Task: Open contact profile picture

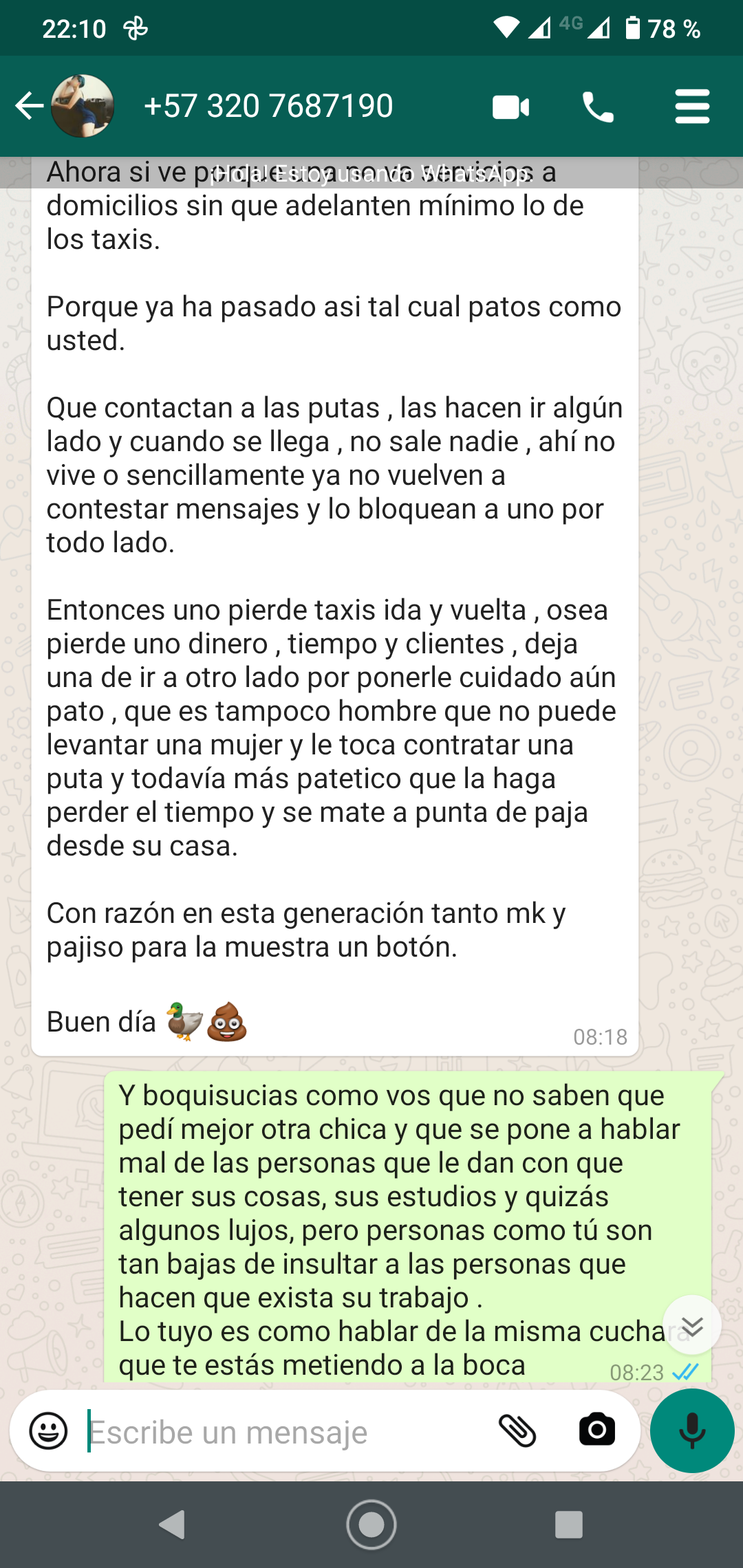Action: [83, 107]
